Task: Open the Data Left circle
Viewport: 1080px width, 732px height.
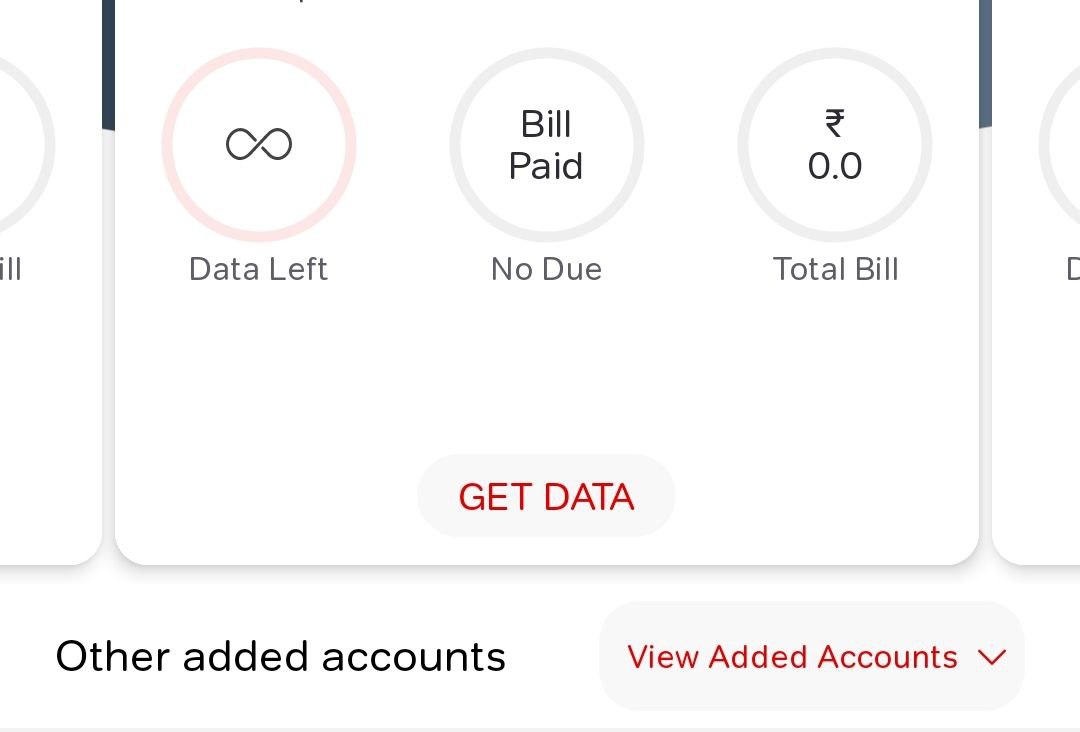Action: (x=259, y=145)
